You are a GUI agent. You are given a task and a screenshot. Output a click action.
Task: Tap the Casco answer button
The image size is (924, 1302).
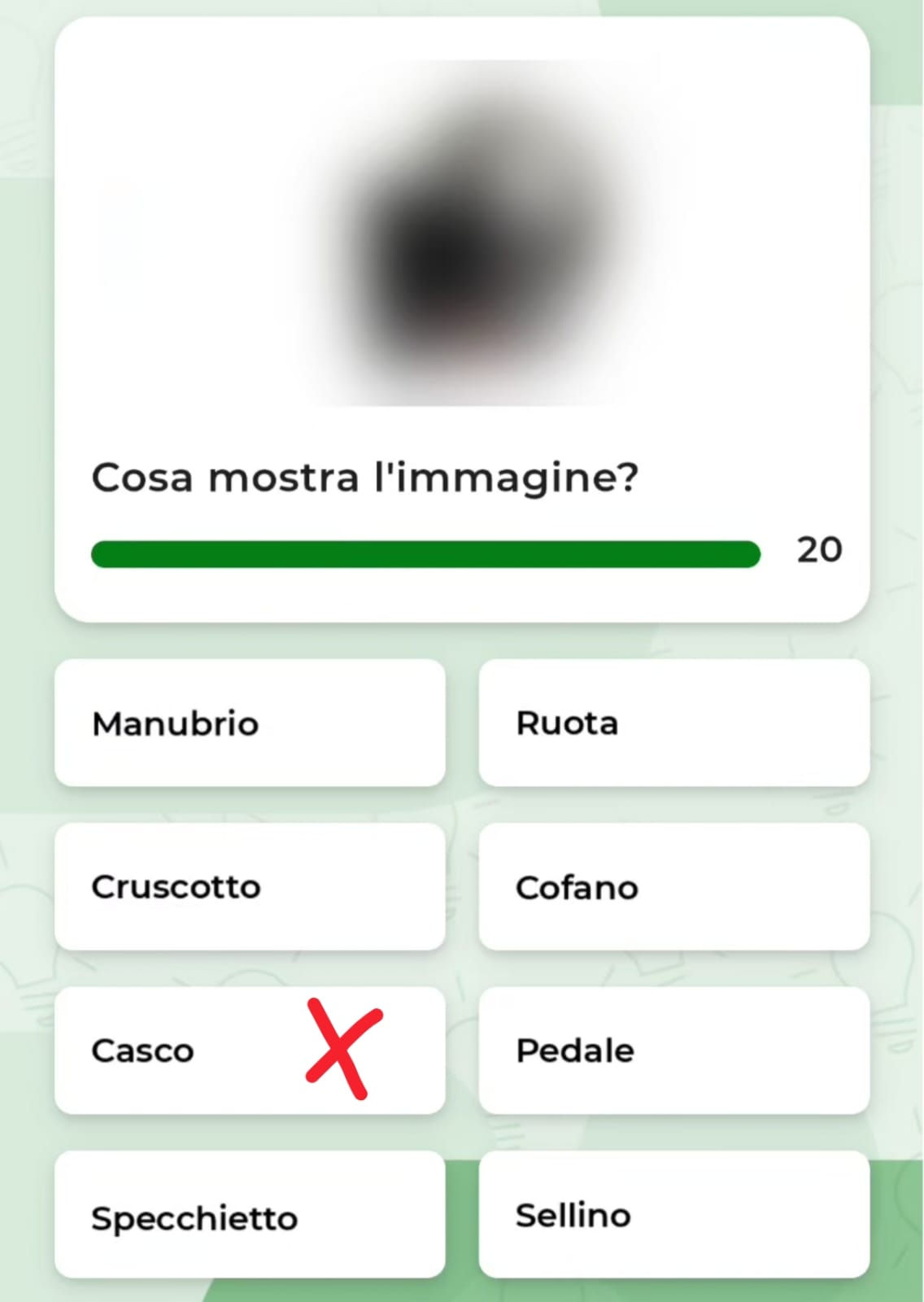click(x=250, y=1050)
